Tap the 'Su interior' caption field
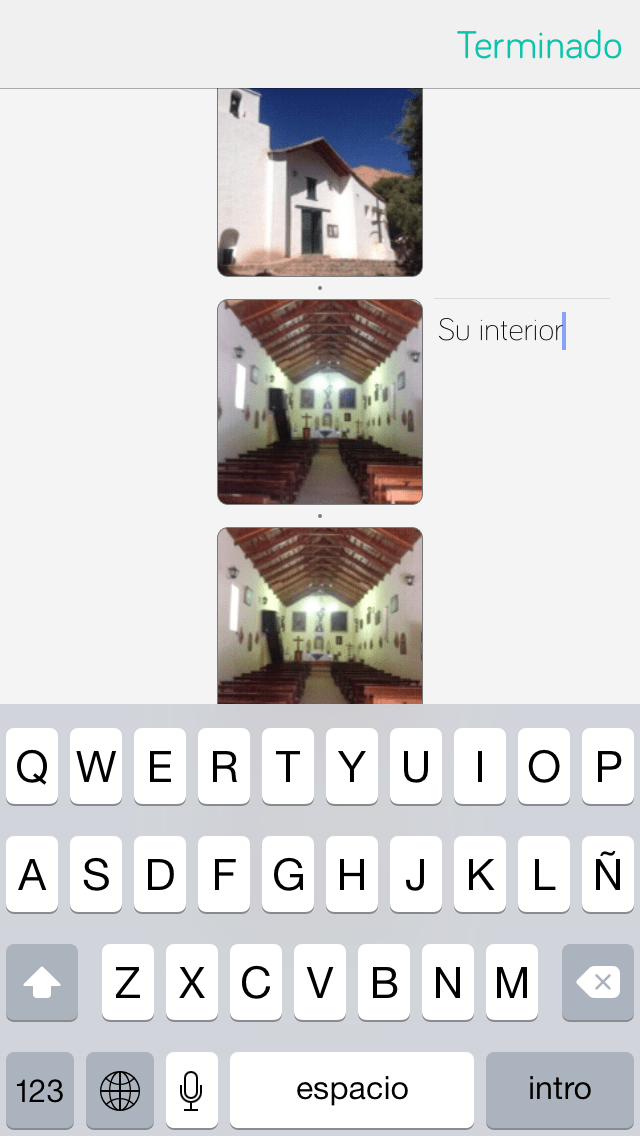 [520, 330]
